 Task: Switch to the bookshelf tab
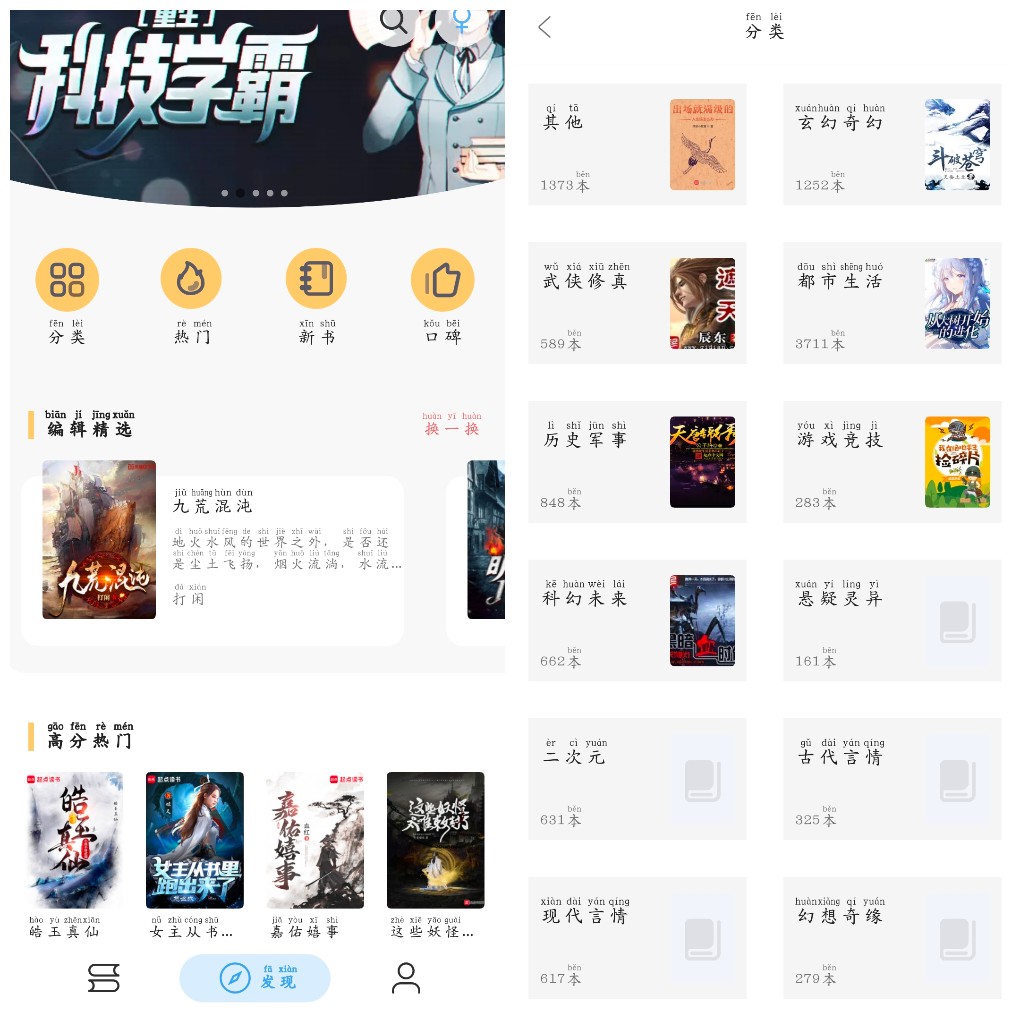pyautogui.click(x=103, y=977)
